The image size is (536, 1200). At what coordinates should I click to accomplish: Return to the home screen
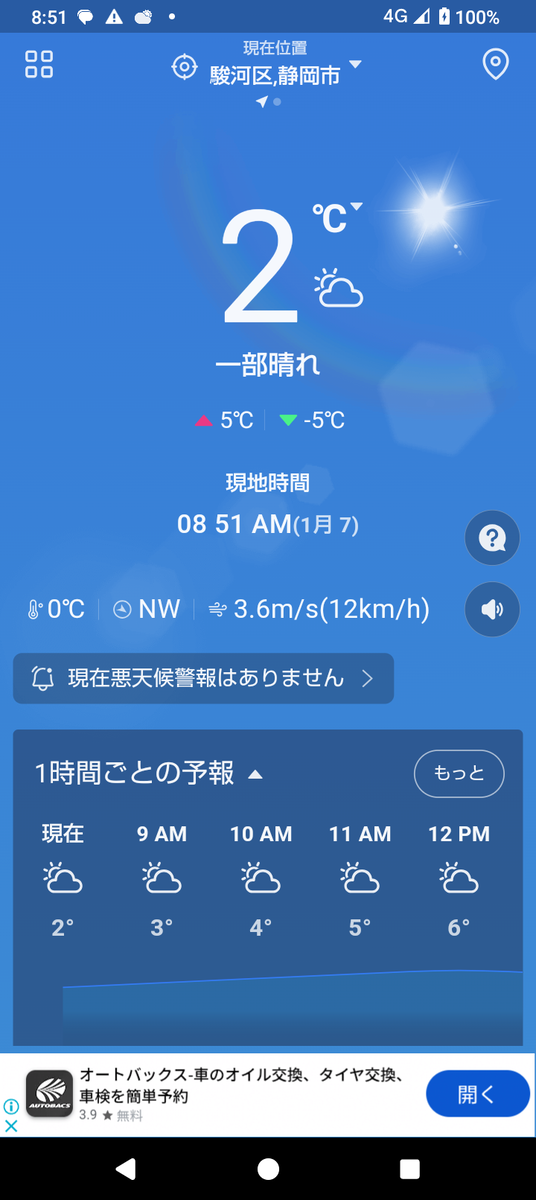(268, 1168)
